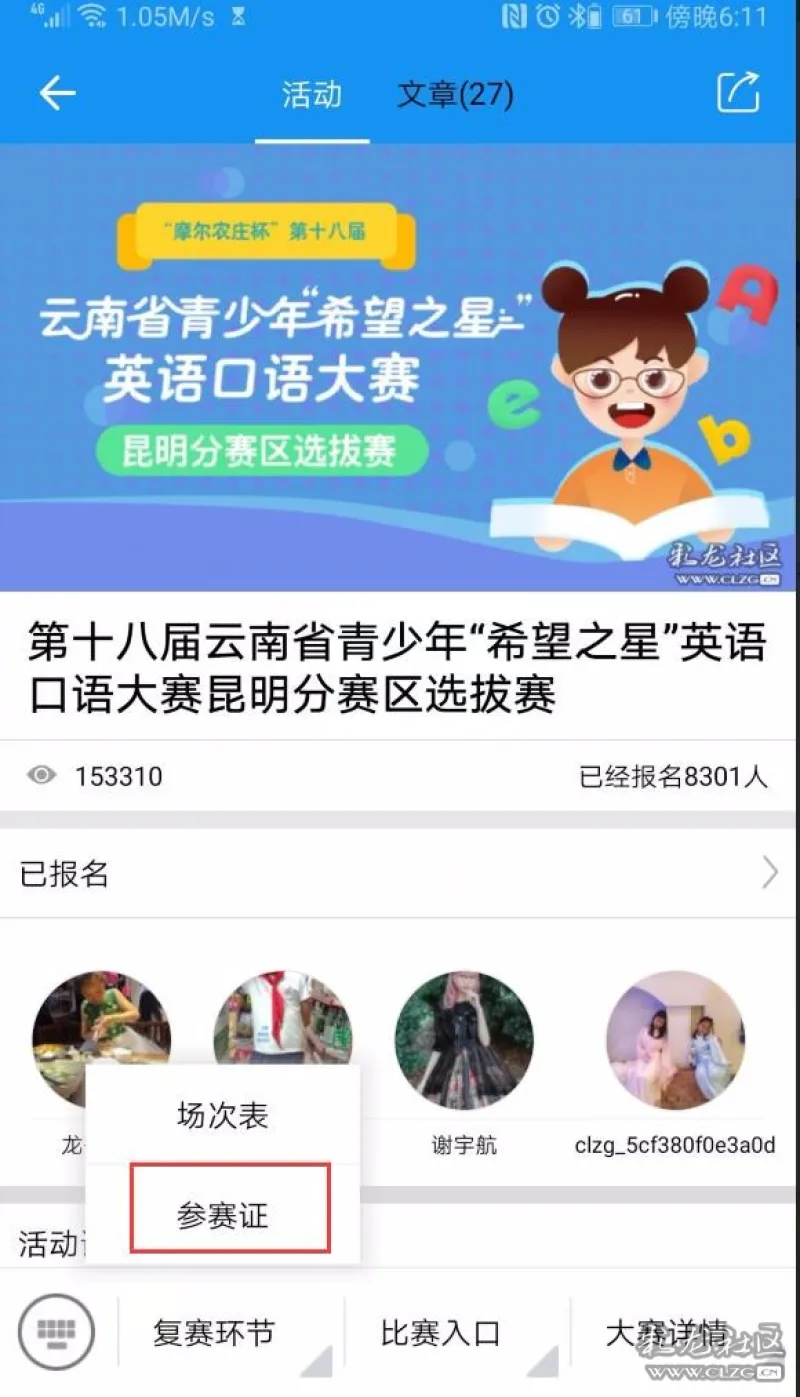Open the 大赛详情 bottom menu

666,1333
